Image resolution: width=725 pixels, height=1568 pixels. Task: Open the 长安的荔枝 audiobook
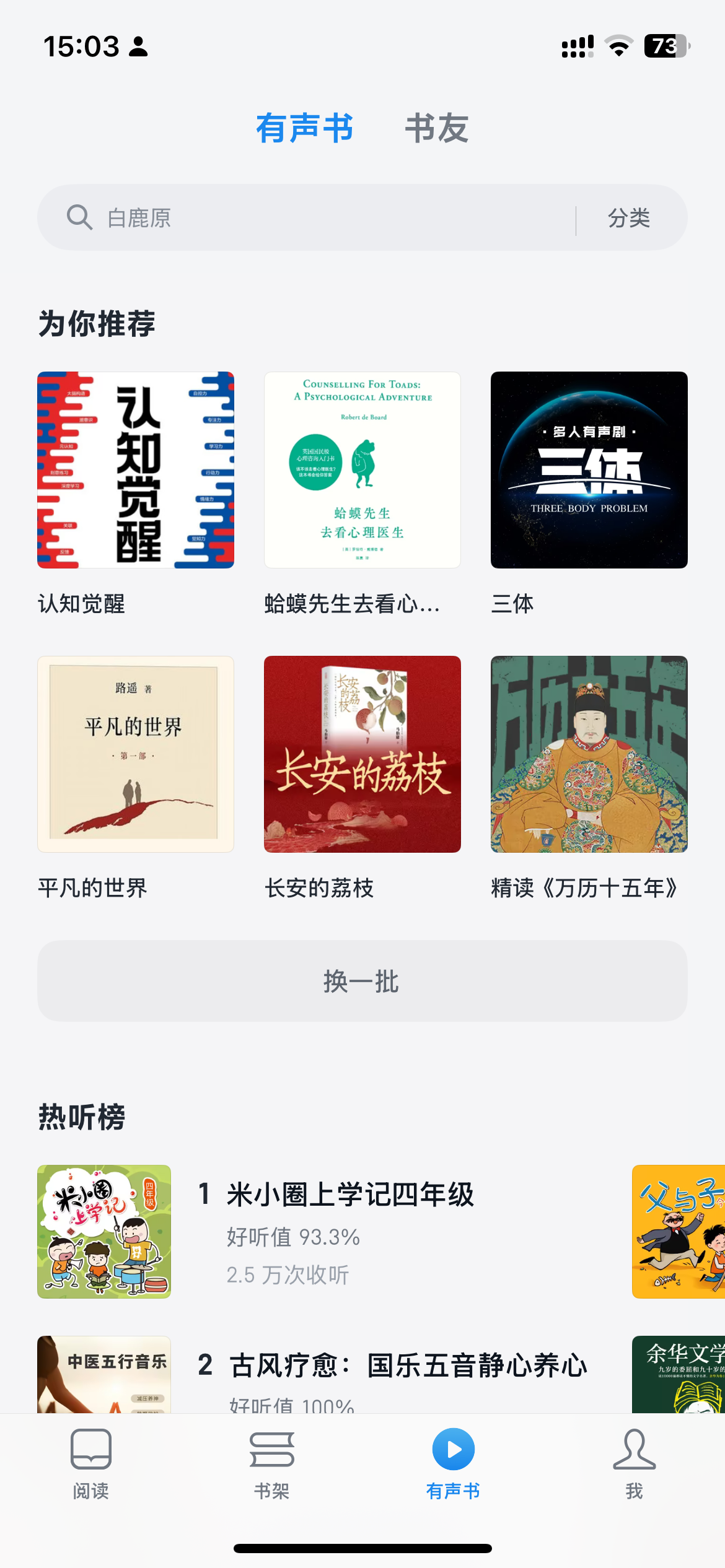click(x=362, y=754)
